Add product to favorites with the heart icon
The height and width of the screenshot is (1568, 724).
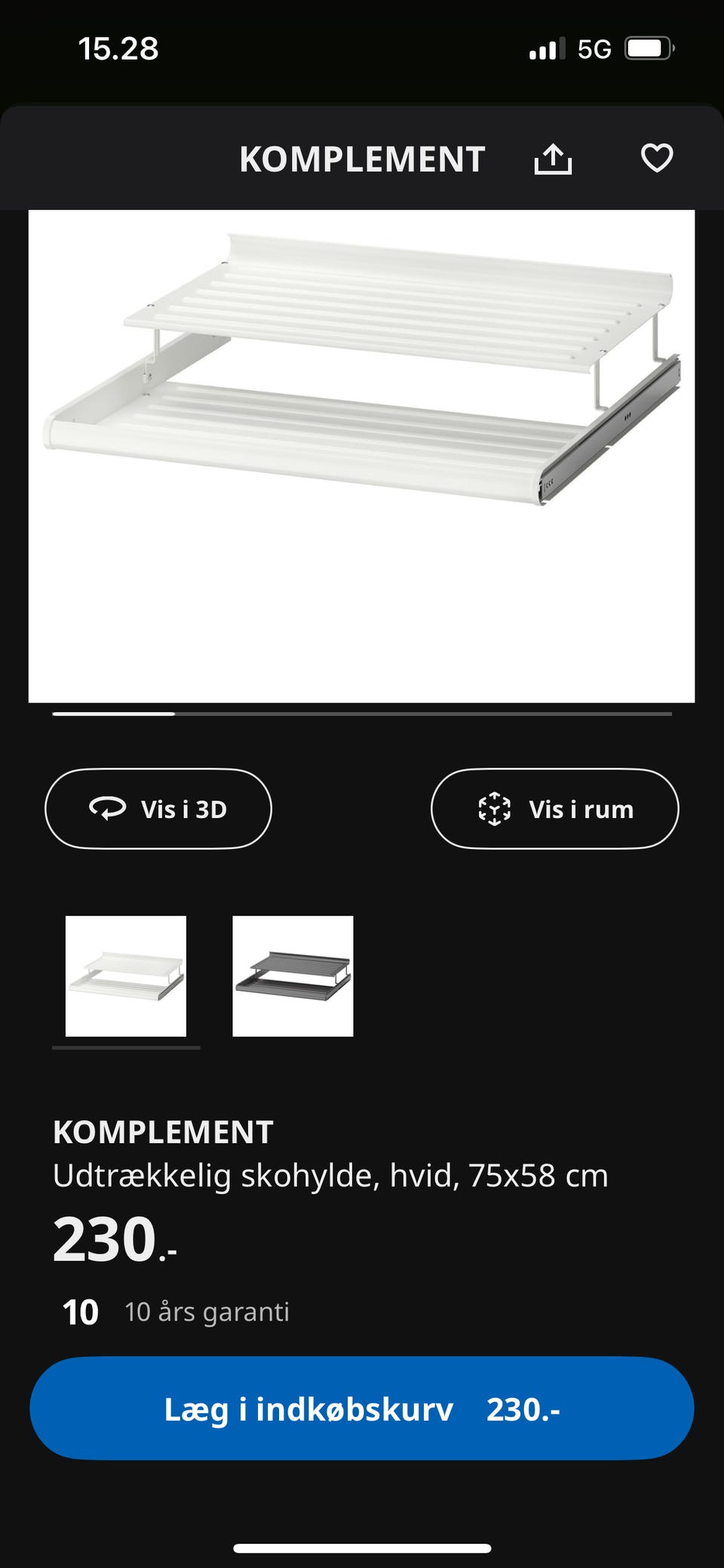tap(656, 159)
